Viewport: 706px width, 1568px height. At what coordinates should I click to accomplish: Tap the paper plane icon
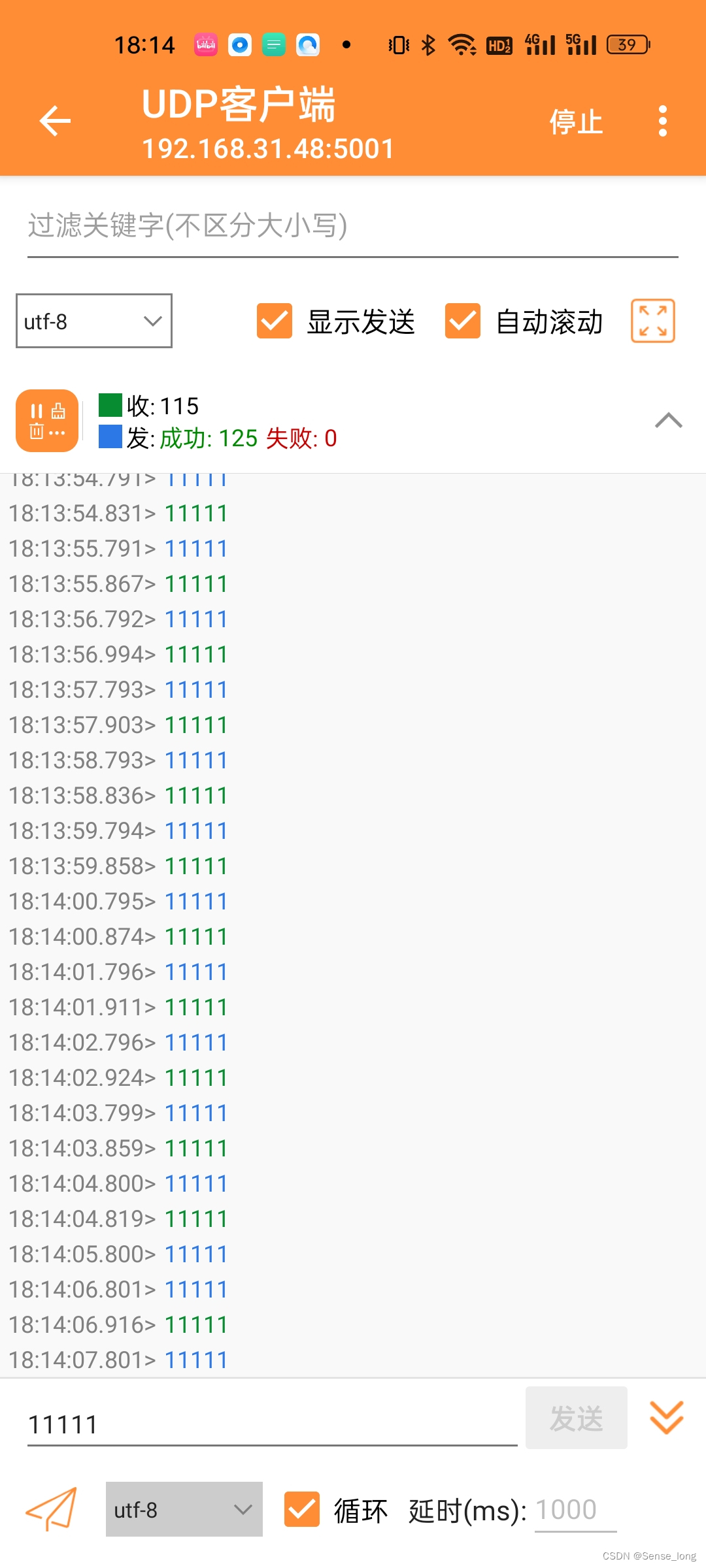tap(51, 1509)
